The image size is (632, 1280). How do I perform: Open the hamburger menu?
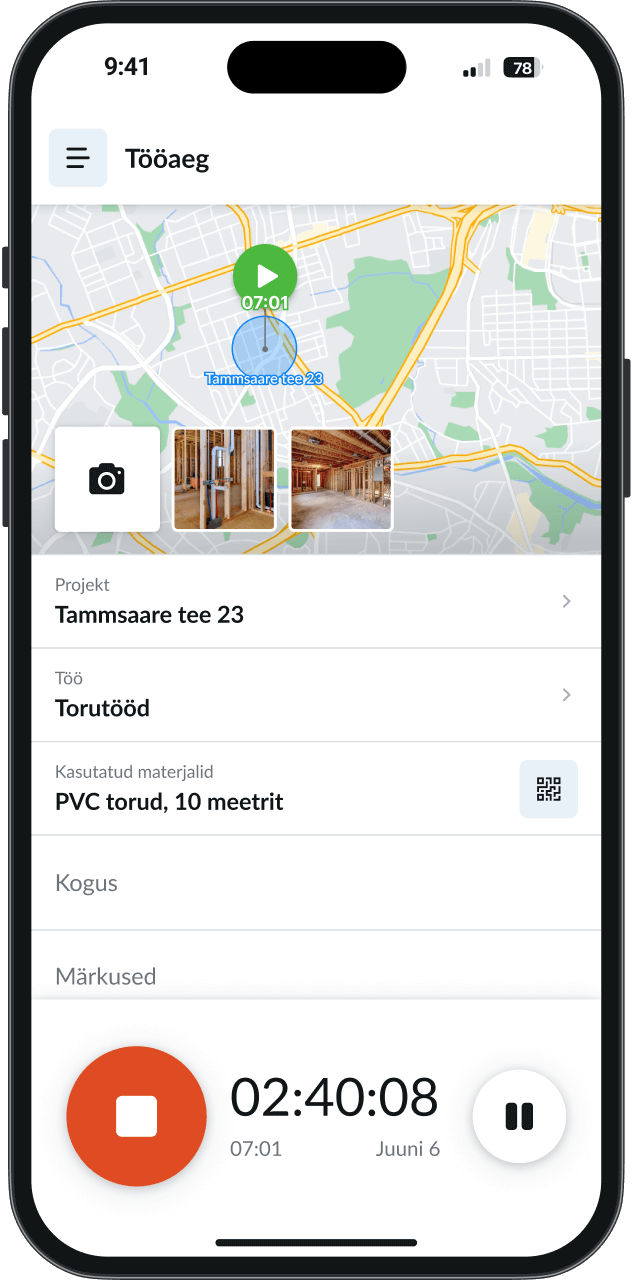[x=78, y=158]
